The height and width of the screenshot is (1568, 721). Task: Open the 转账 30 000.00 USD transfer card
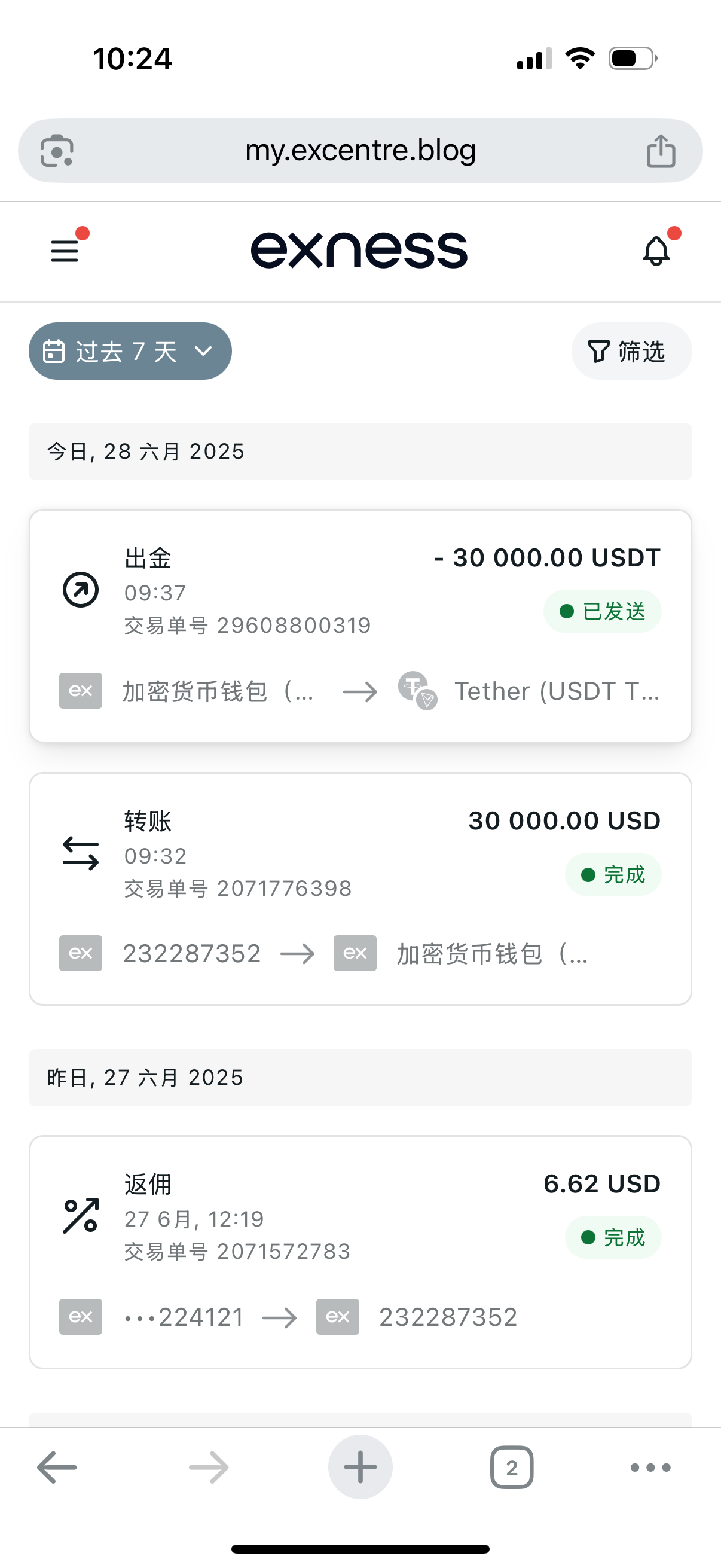pos(360,889)
